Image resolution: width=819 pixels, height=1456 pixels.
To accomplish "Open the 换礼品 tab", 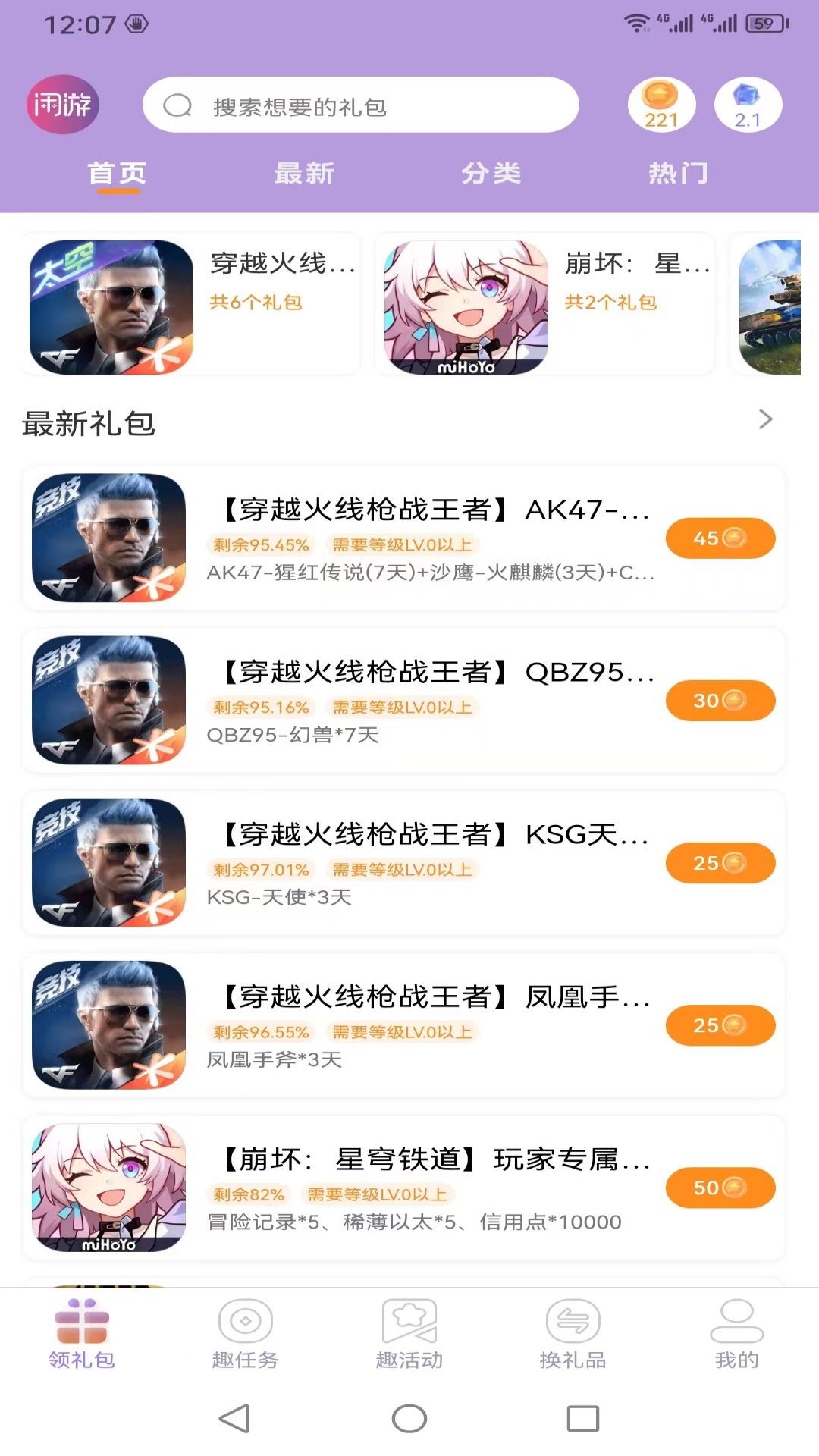I will (x=573, y=1335).
